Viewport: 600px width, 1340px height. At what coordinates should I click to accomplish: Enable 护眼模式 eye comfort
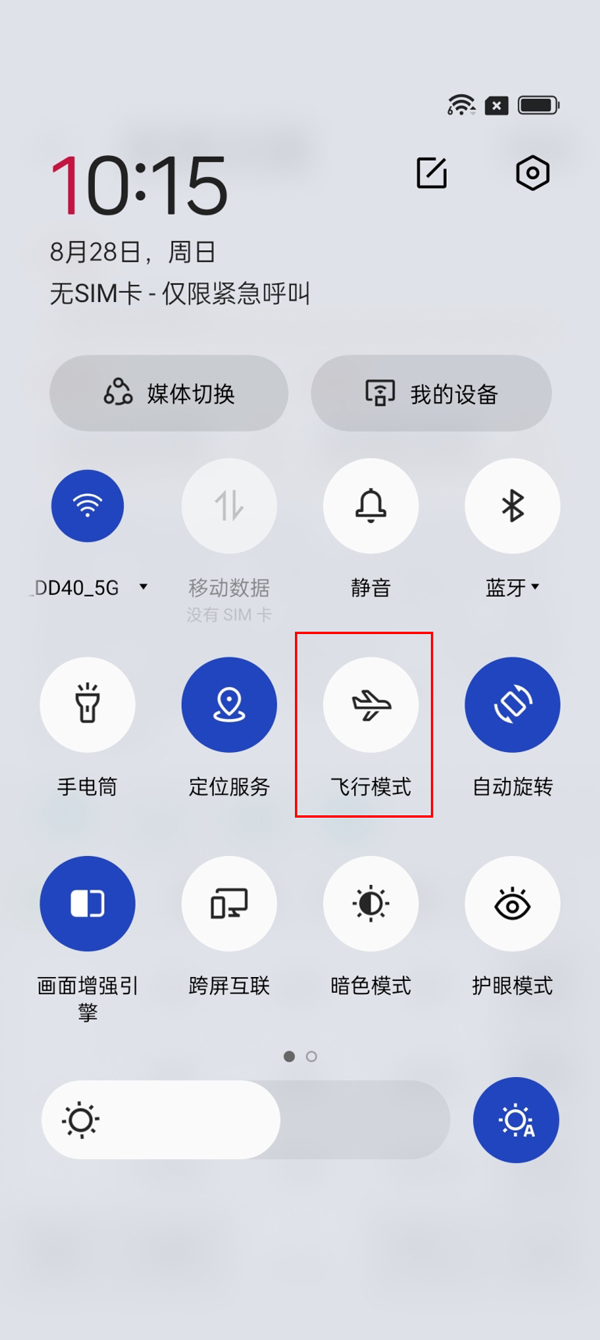pyautogui.click(x=512, y=903)
